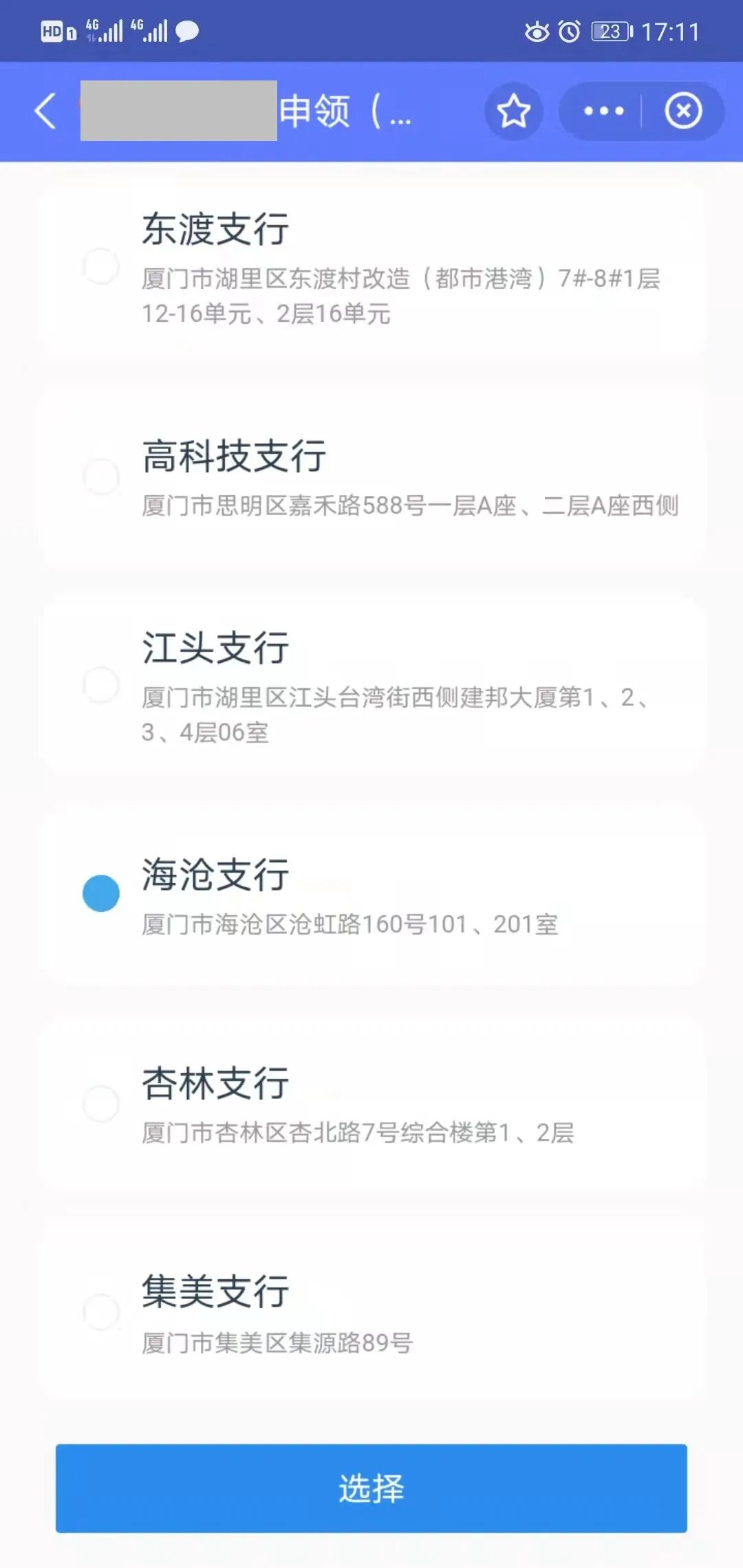Viewport: 743px width, 1568px height.
Task: Select 杏林支行 as the branch
Action: coord(371,1104)
